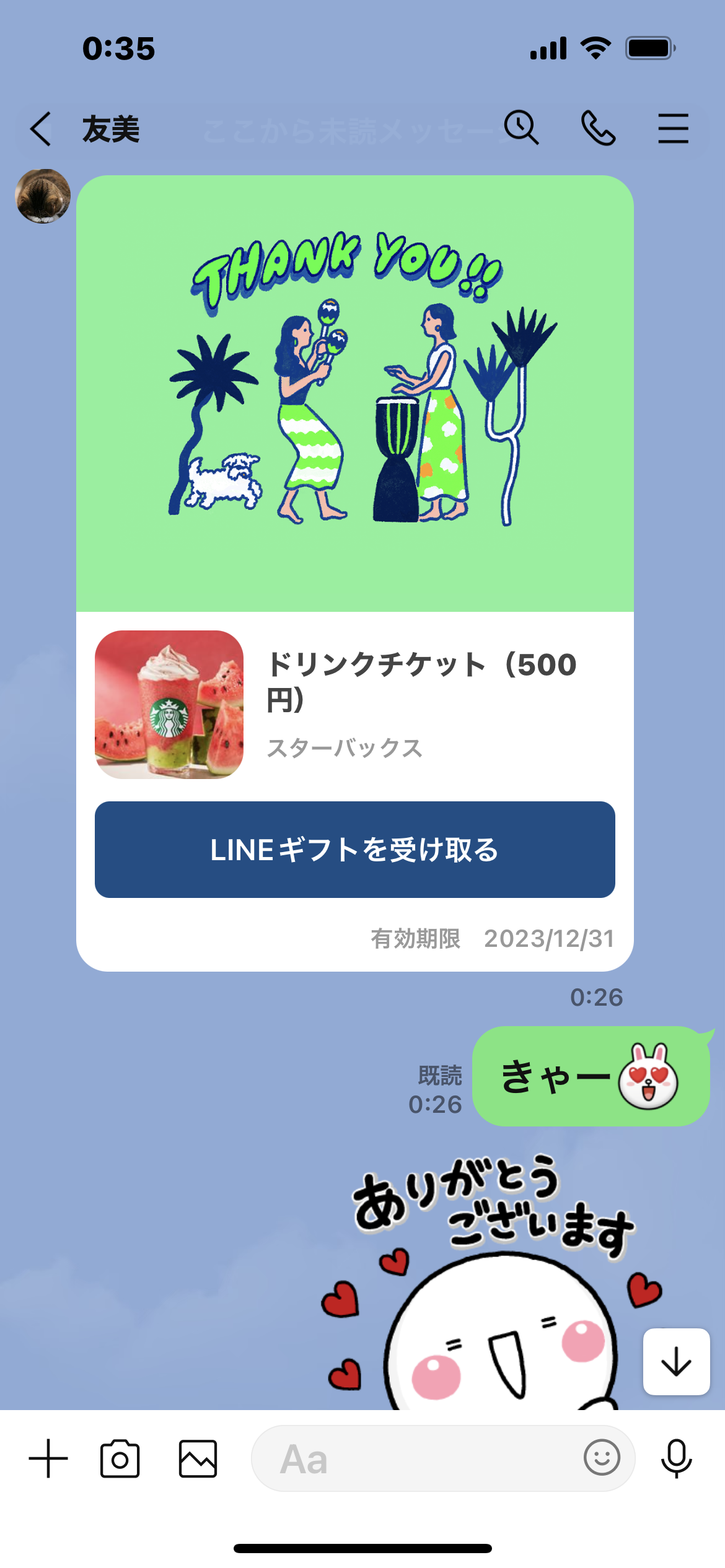Tap the LINEギフトを受け取る button
This screenshot has height=1568, width=725.
354,850
